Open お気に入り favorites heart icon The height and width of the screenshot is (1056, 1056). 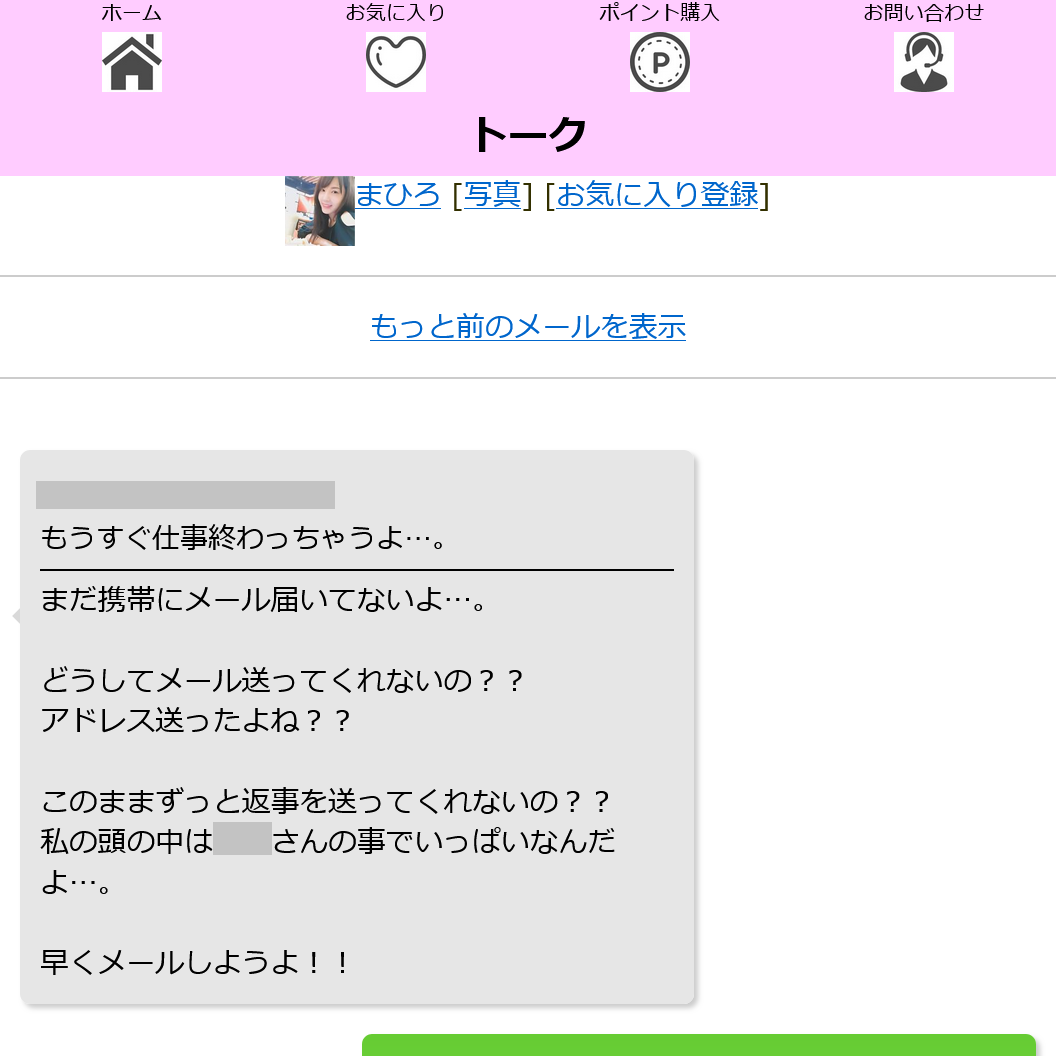click(x=396, y=62)
